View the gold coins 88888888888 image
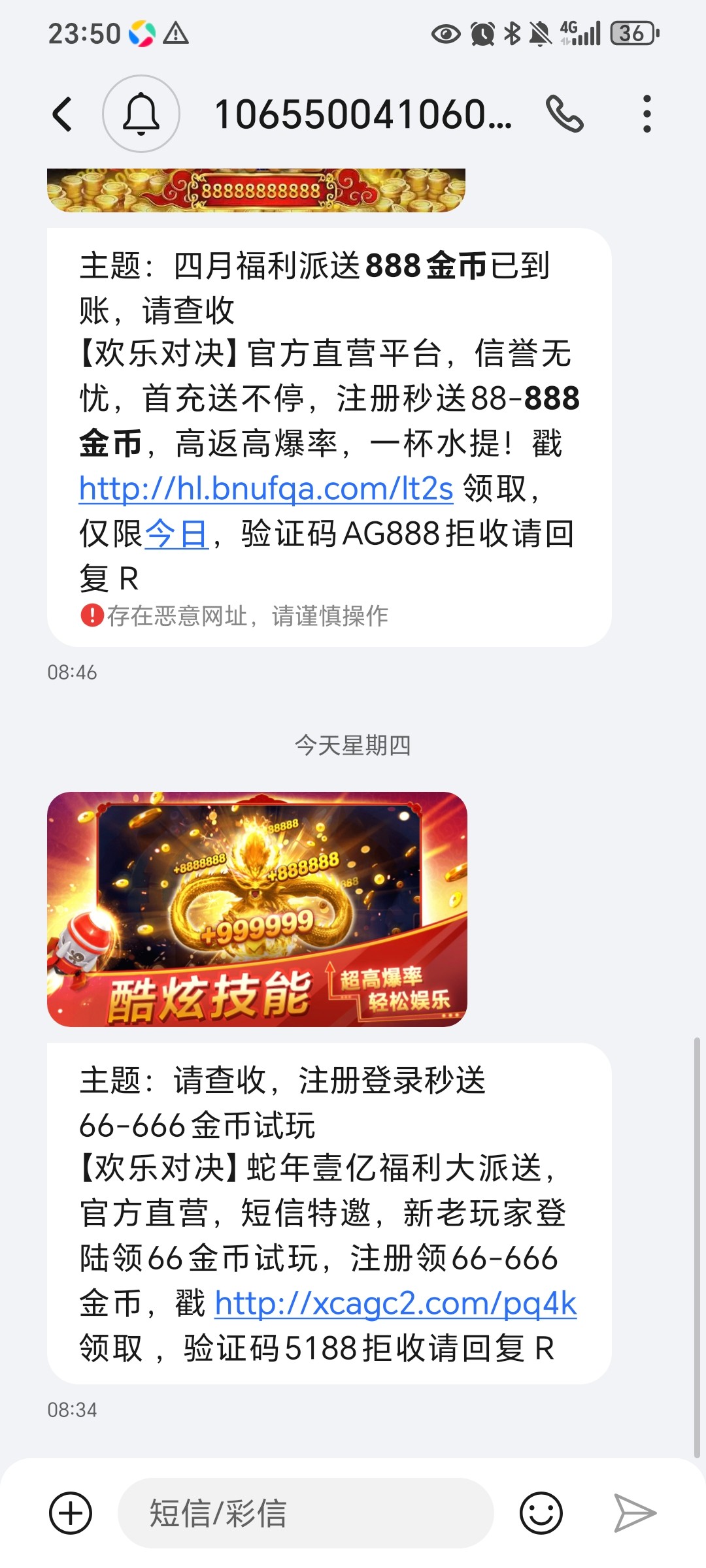Image resolution: width=706 pixels, height=1568 pixels. (x=256, y=190)
